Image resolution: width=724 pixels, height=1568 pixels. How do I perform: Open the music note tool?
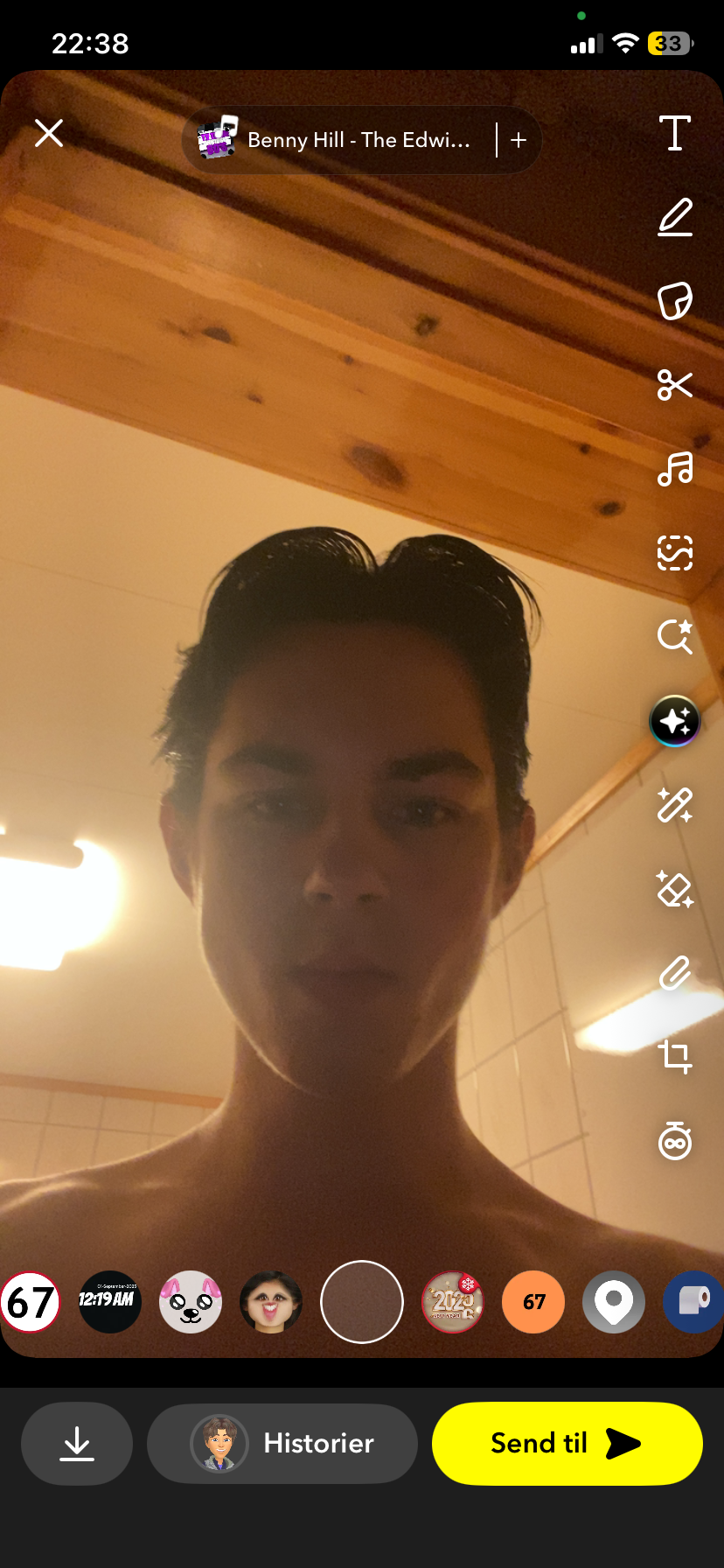674,469
